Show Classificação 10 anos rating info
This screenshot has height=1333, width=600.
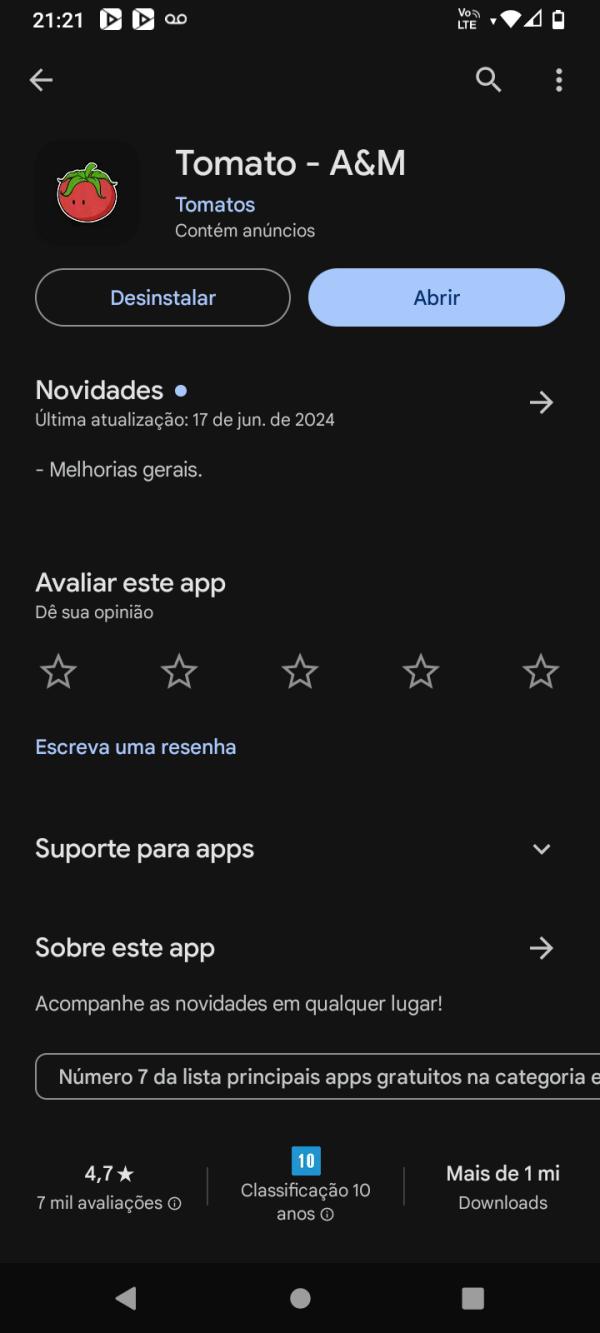pos(305,1201)
